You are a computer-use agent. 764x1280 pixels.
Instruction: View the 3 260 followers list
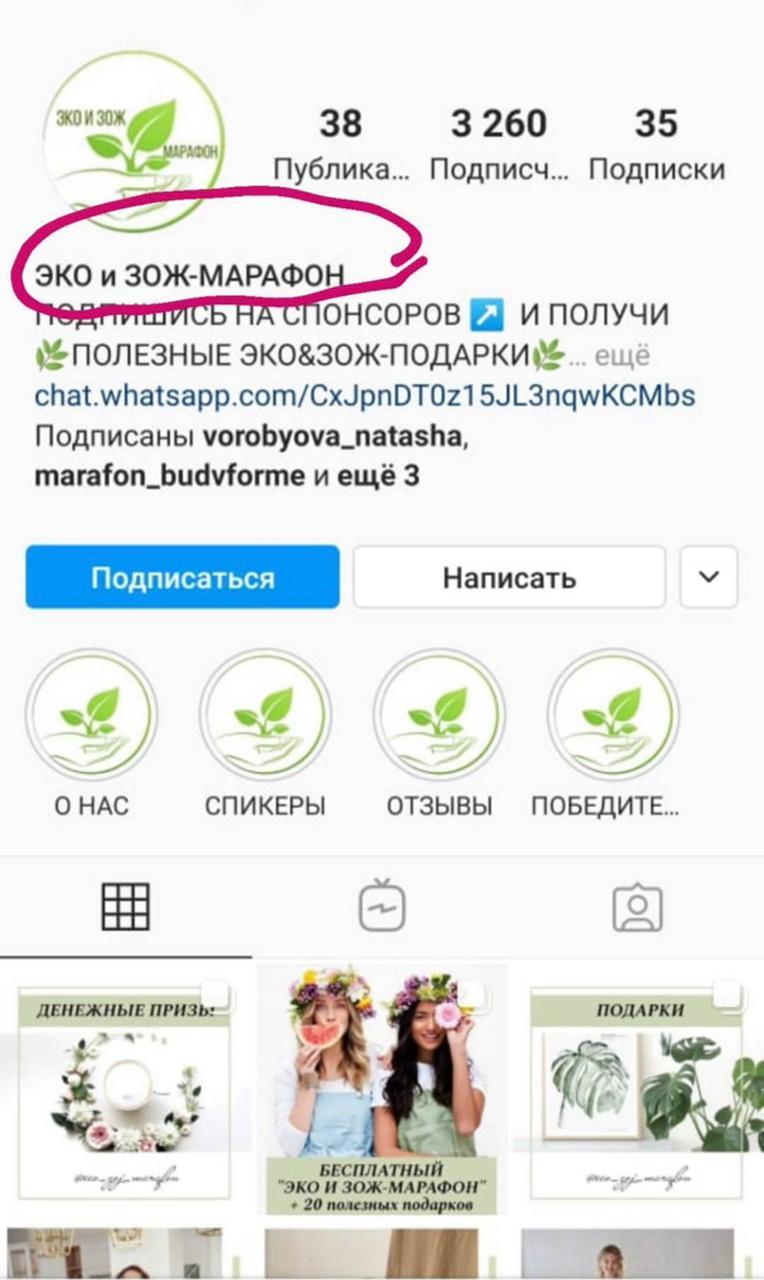coord(498,145)
